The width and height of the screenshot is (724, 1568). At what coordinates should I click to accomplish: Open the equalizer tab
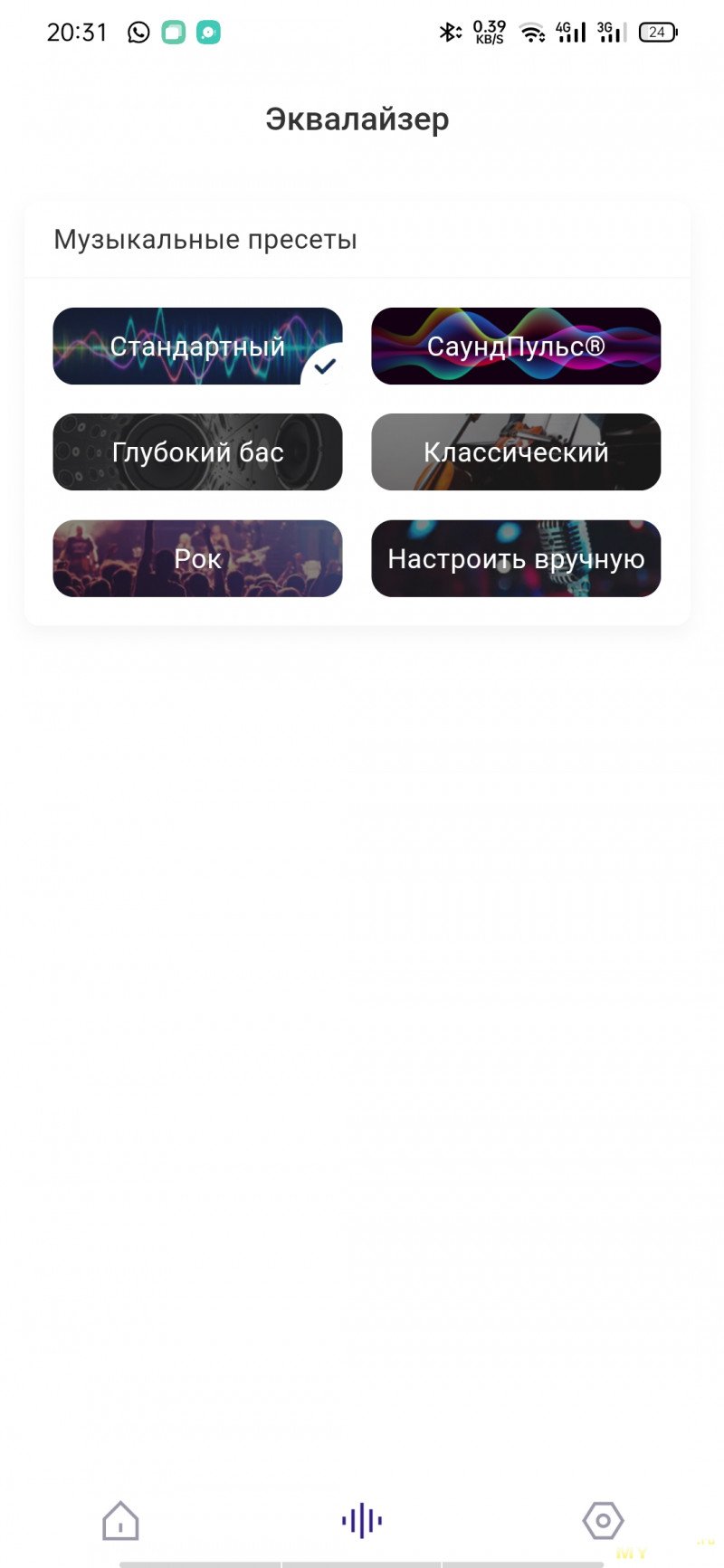point(362,1520)
